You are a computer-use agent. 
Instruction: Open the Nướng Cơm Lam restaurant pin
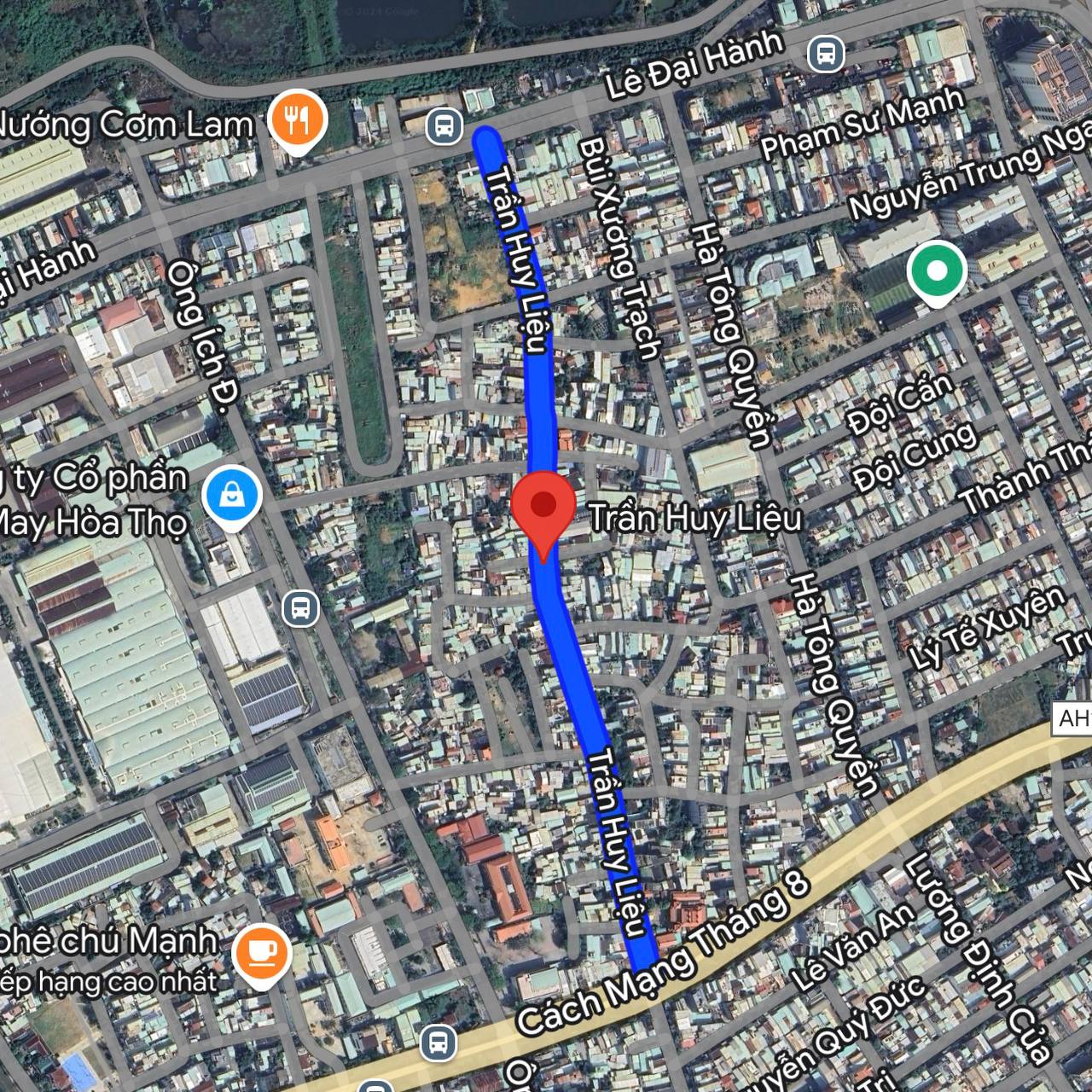pyautogui.click(x=295, y=120)
